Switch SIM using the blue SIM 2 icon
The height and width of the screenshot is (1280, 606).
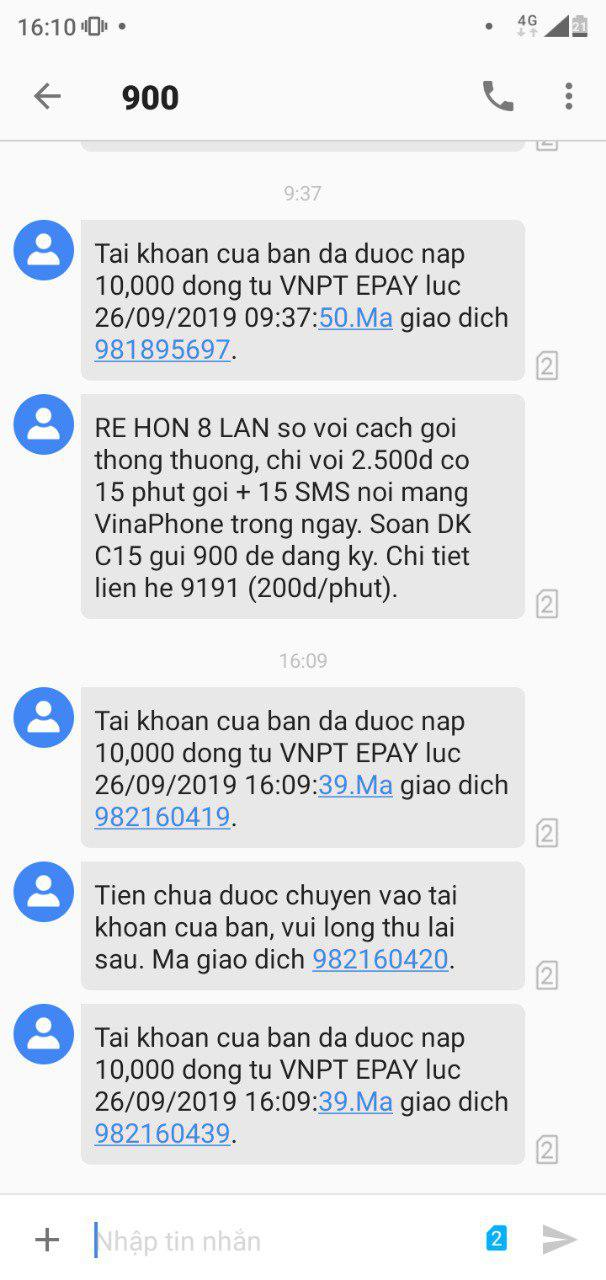coord(496,1239)
